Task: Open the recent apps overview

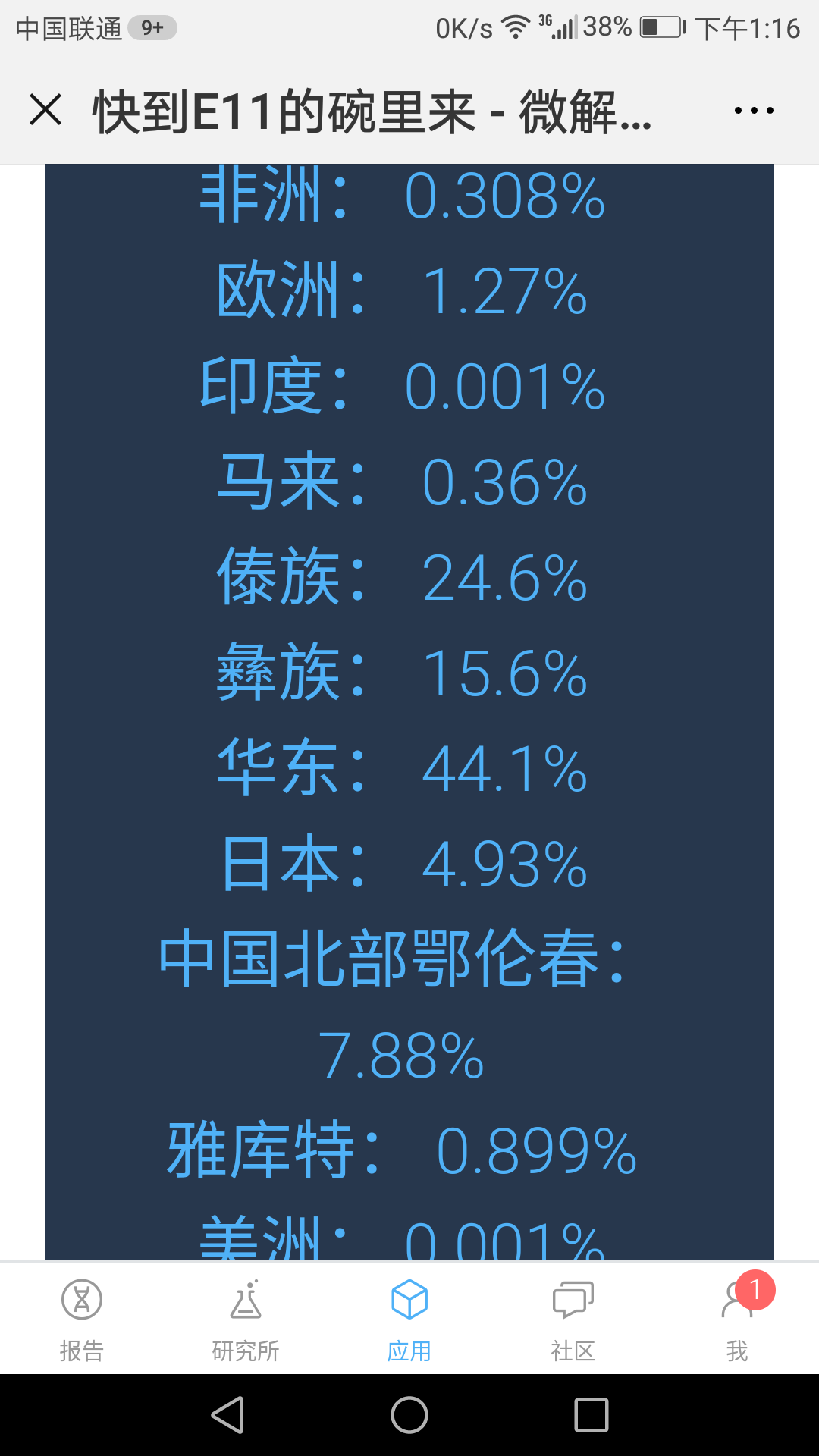Action: pos(591,1415)
